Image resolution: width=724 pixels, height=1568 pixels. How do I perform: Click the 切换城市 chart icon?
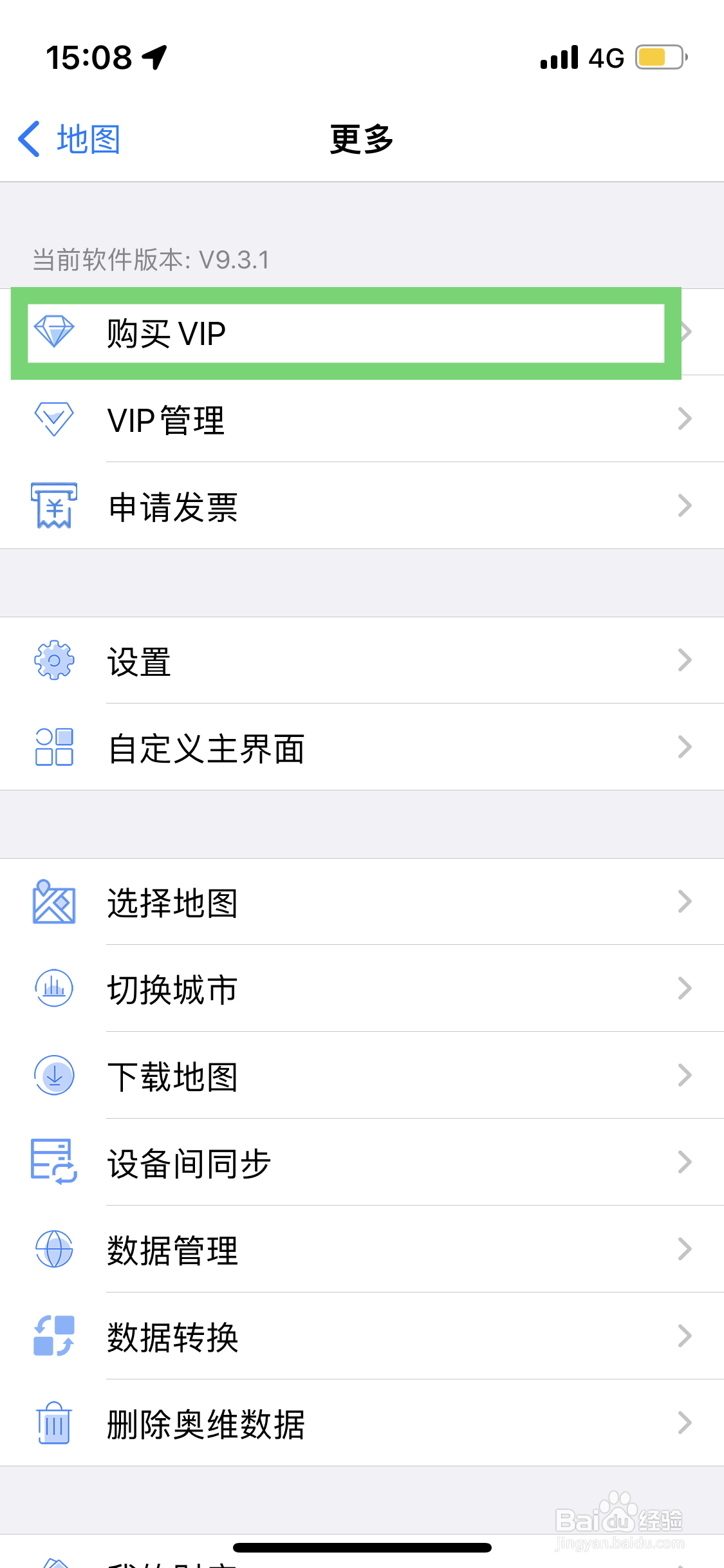(53, 989)
